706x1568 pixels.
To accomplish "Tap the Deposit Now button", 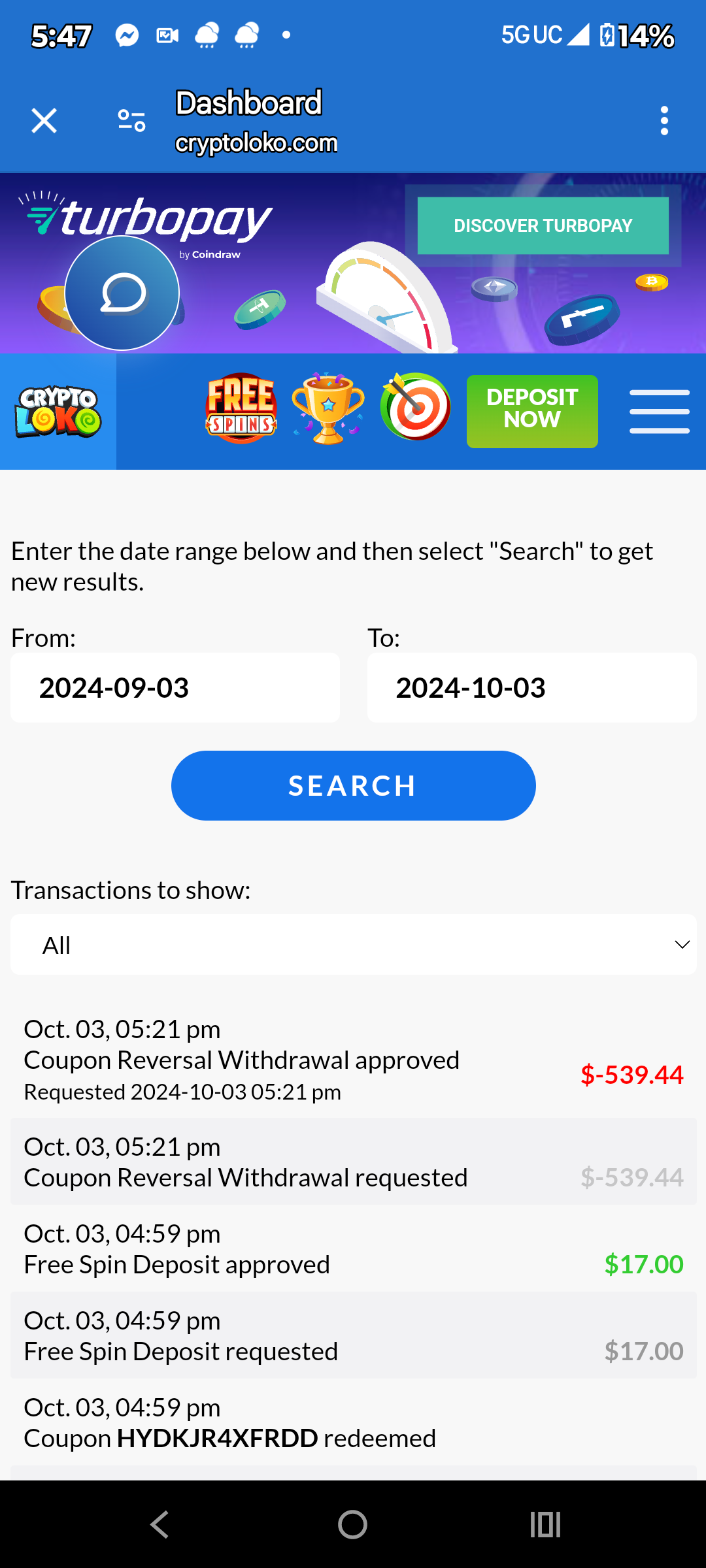I will pos(532,411).
